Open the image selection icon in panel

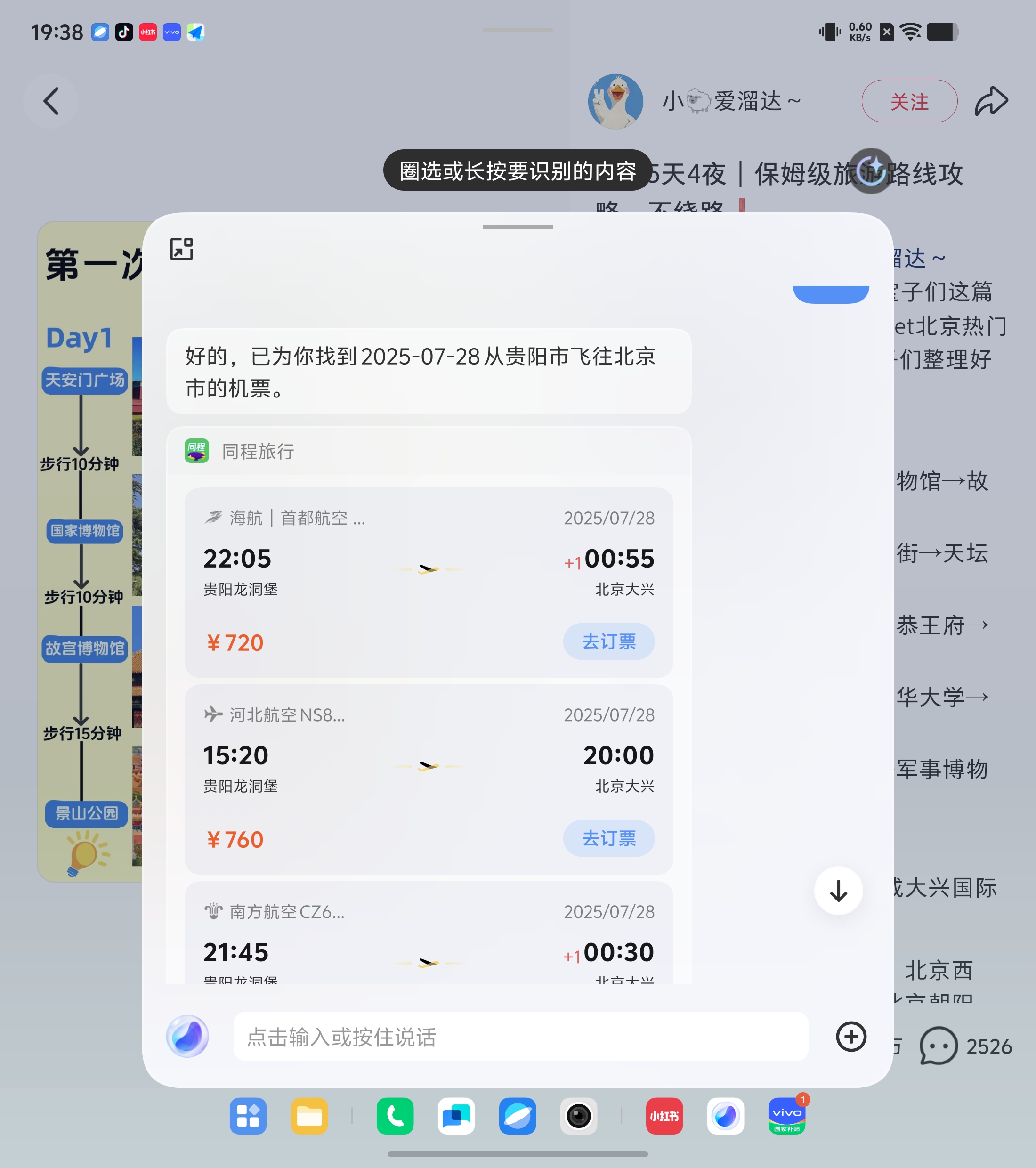point(182,249)
